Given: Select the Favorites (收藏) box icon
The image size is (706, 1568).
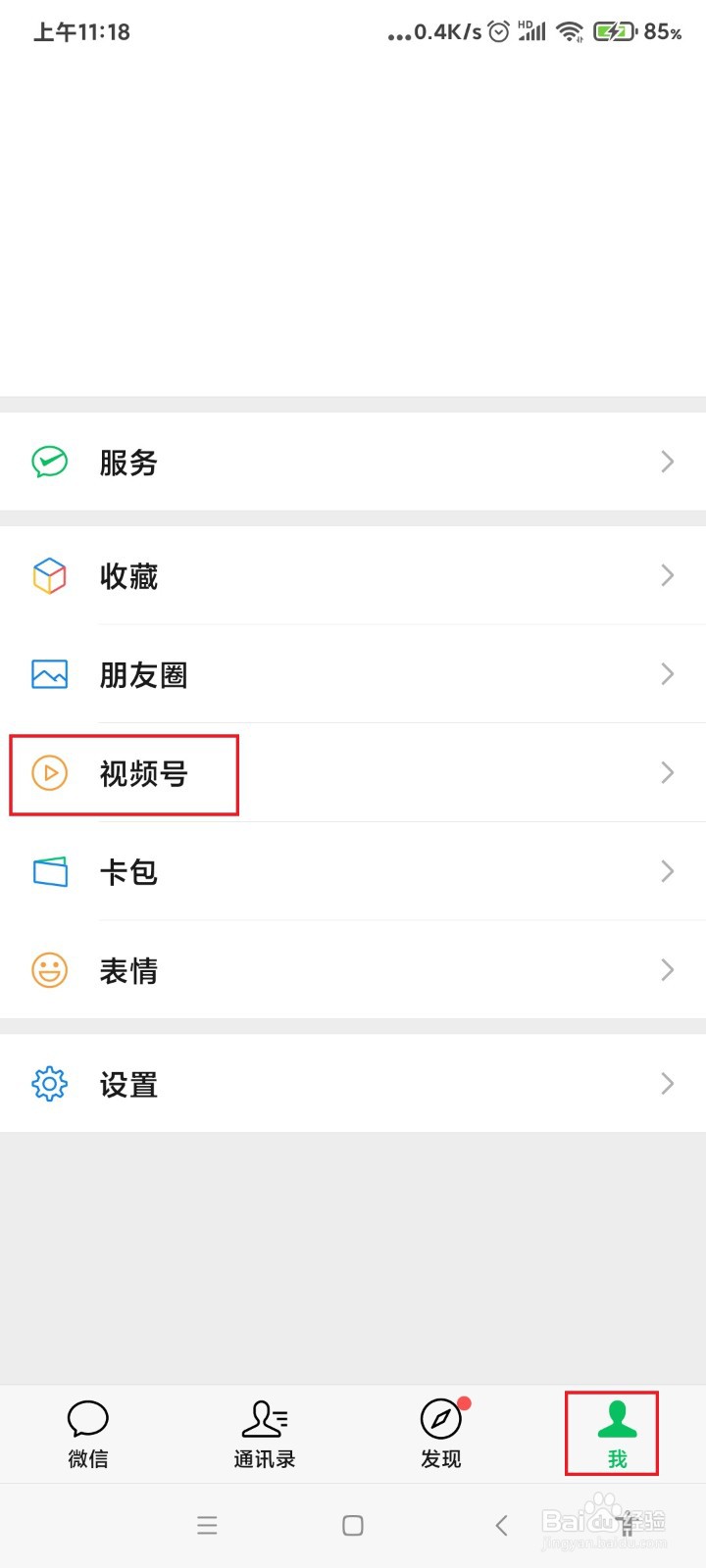Looking at the screenshot, I should (x=49, y=576).
